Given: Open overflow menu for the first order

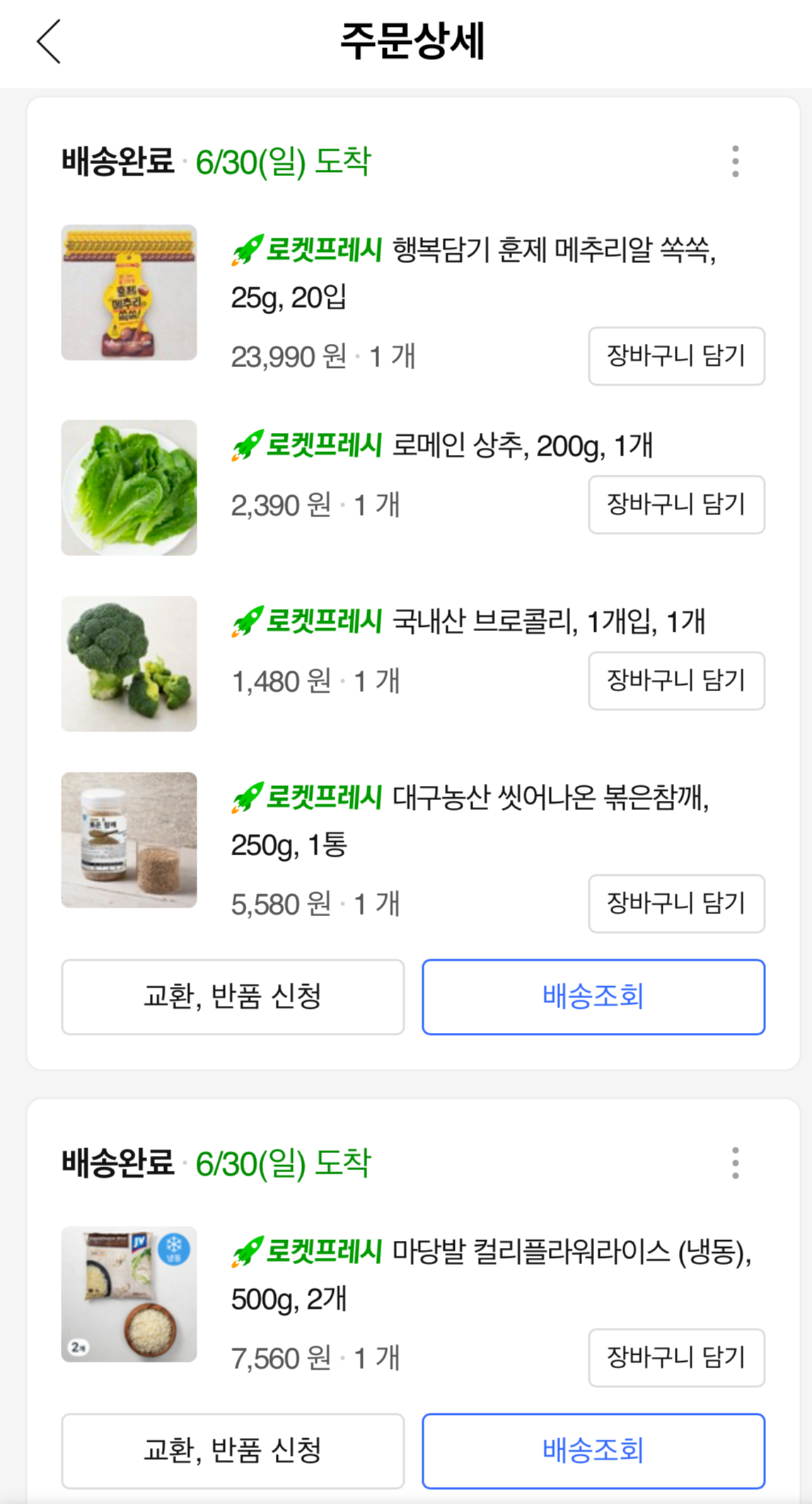Looking at the screenshot, I should 736,161.
